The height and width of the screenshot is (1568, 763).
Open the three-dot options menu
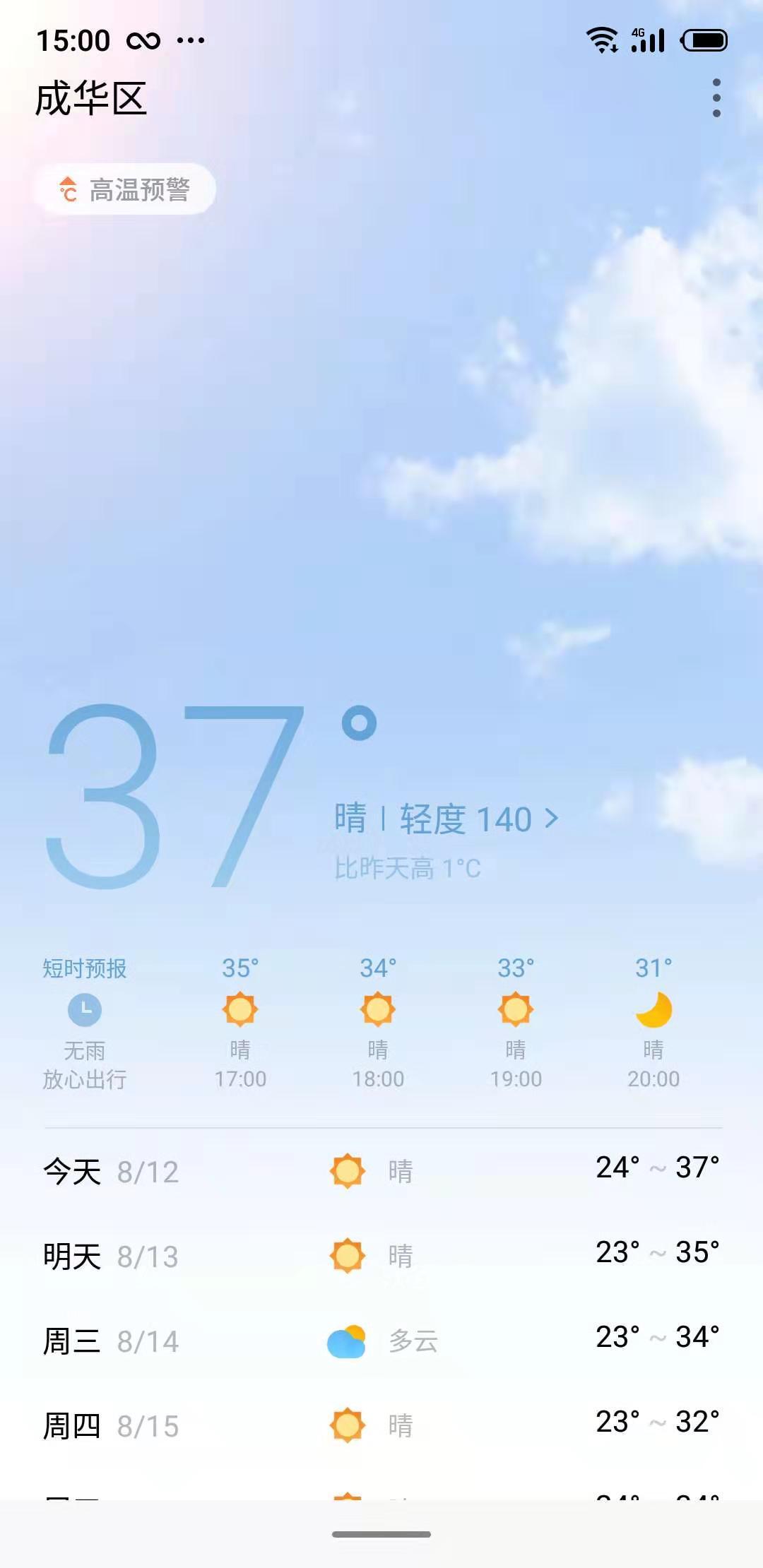716,99
